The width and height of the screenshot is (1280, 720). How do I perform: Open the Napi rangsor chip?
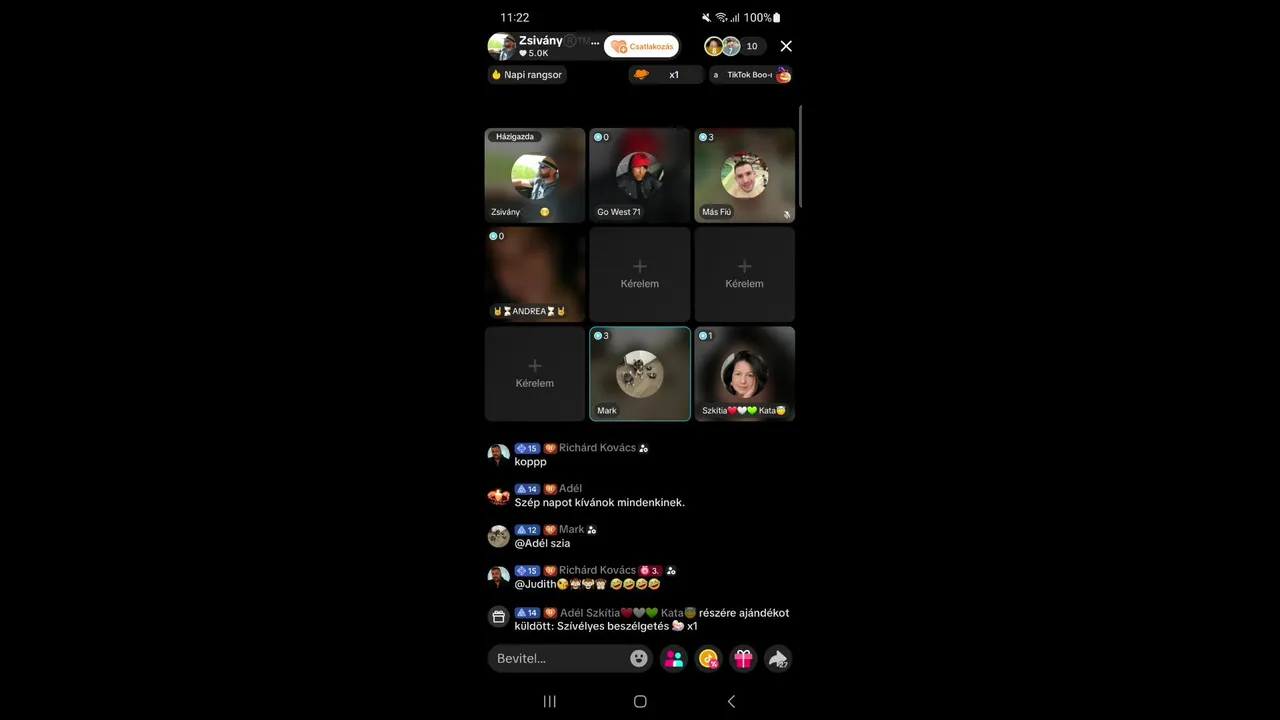coord(527,75)
